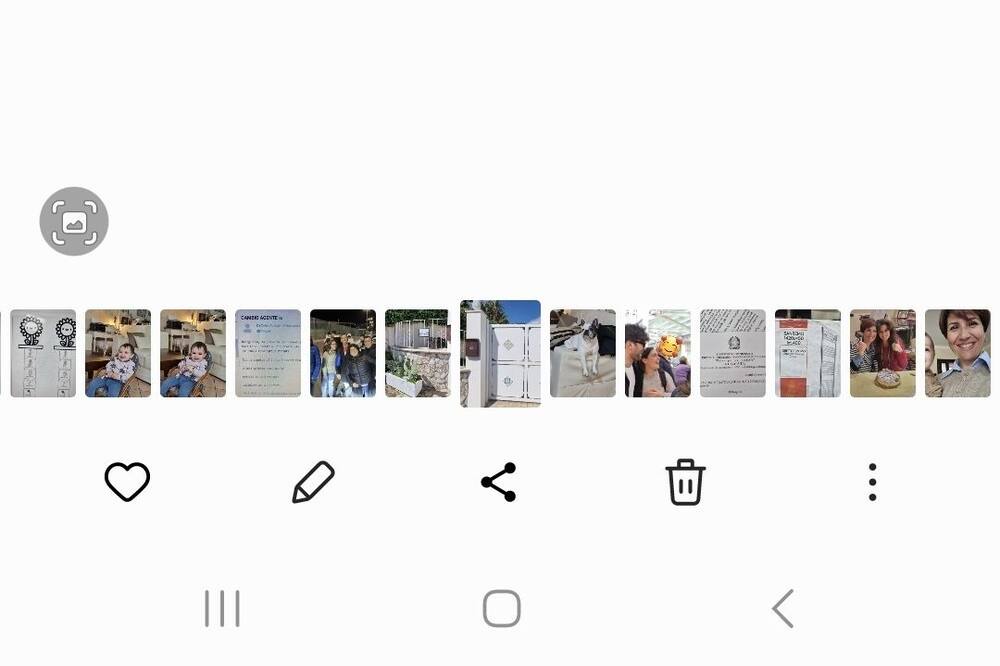1000x666 pixels.
Task: Edit the photo using the pencil icon
Action: tap(313, 482)
